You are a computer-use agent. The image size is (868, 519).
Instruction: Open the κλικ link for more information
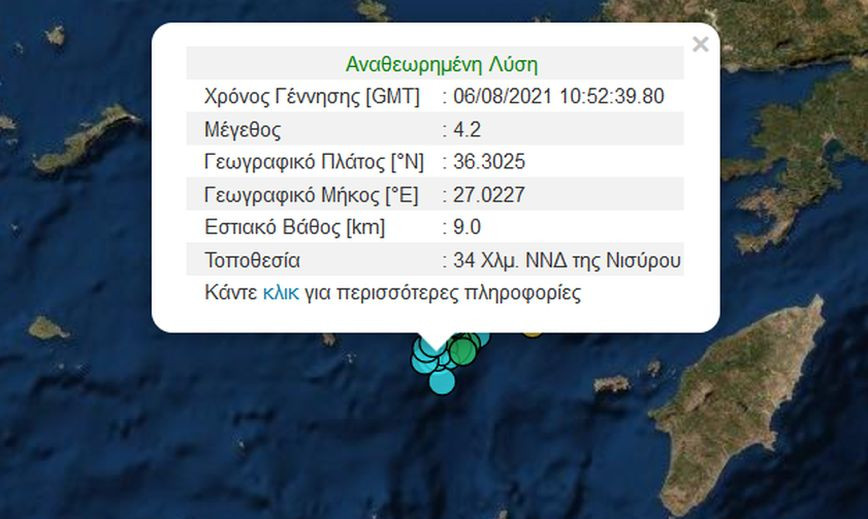[x=280, y=294]
